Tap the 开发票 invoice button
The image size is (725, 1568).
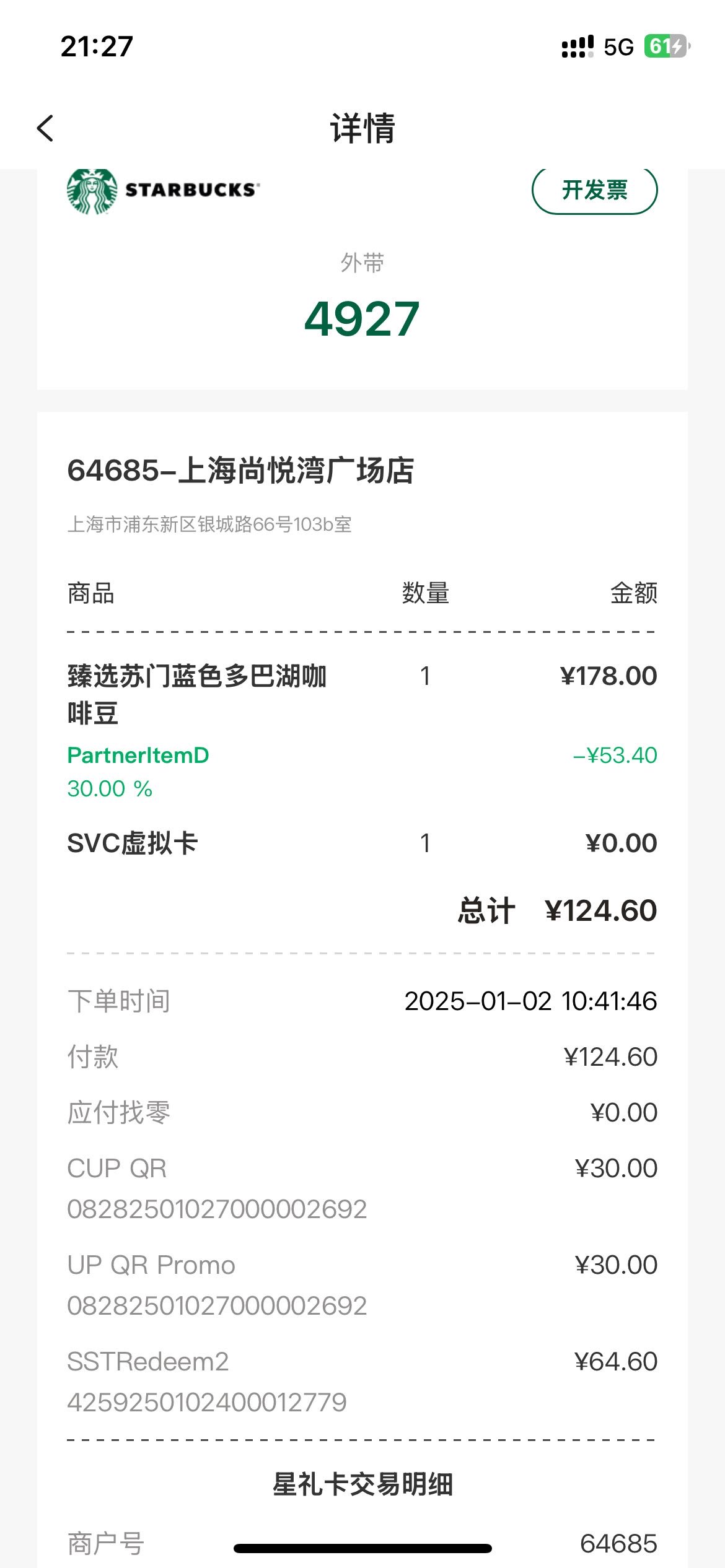click(594, 190)
